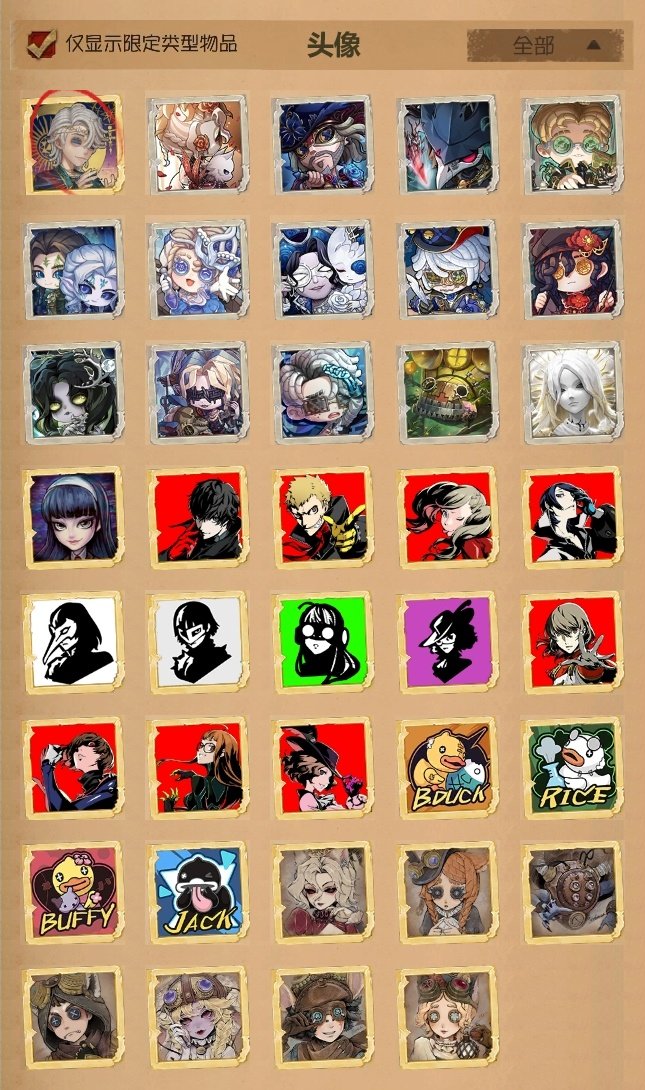
Task: Select the BDUCK yellow duck avatar
Action: tap(447, 768)
